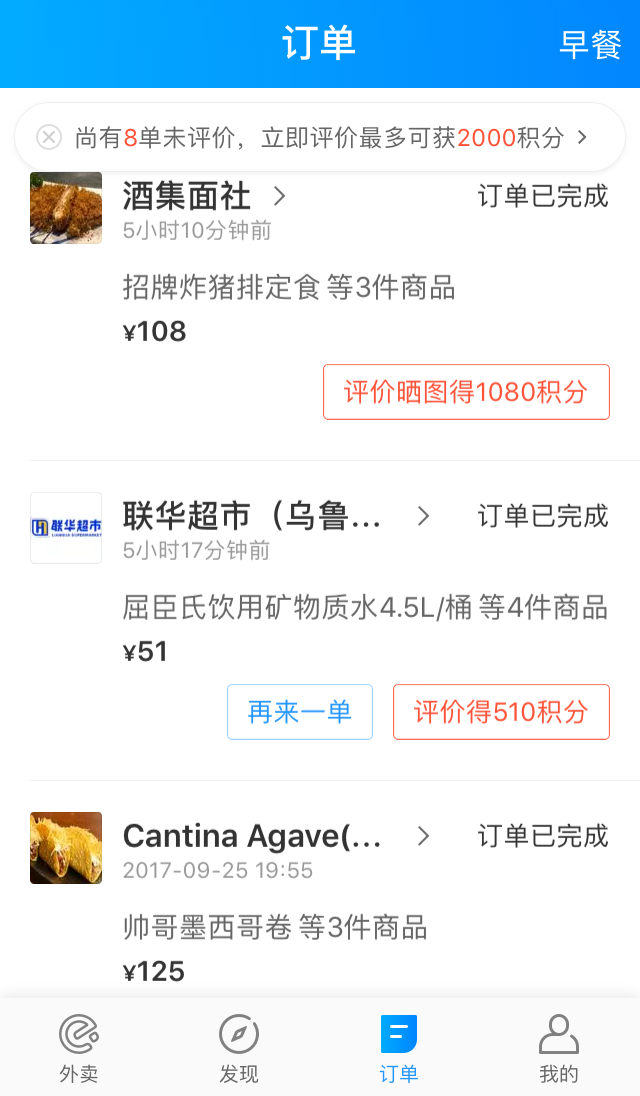This screenshot has width=640, height=1096.
Task: Tap 评价得510积分 to rate the order
Action: [501, 712]
